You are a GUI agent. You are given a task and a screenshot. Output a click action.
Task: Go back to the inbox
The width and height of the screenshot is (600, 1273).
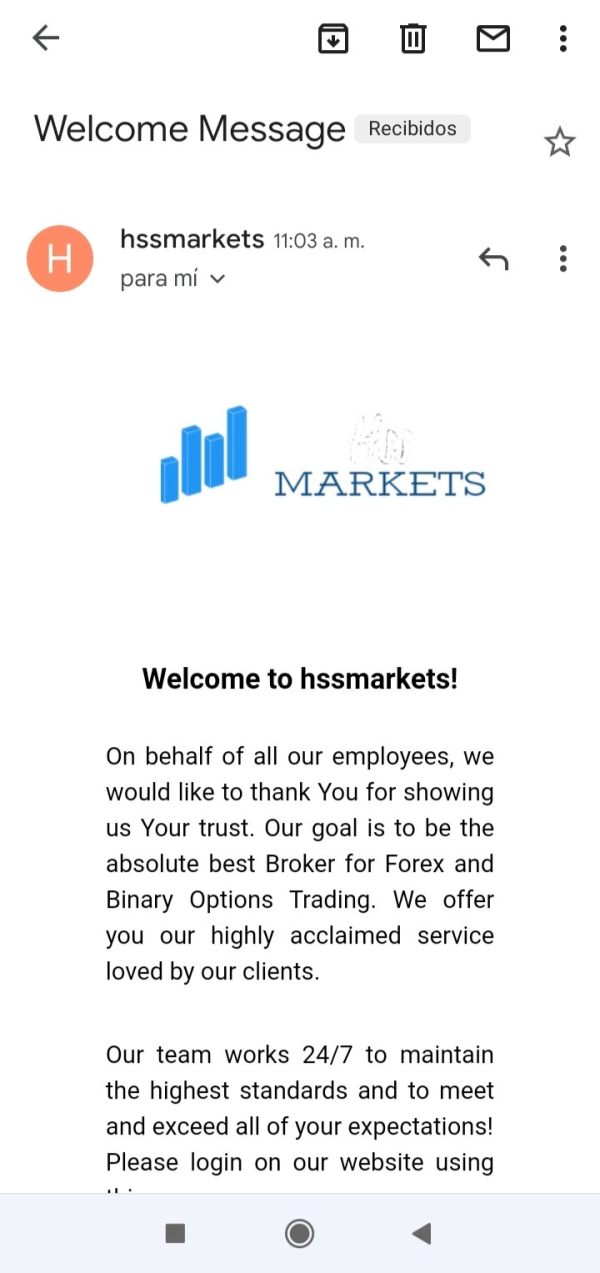[x=46, y=39]
